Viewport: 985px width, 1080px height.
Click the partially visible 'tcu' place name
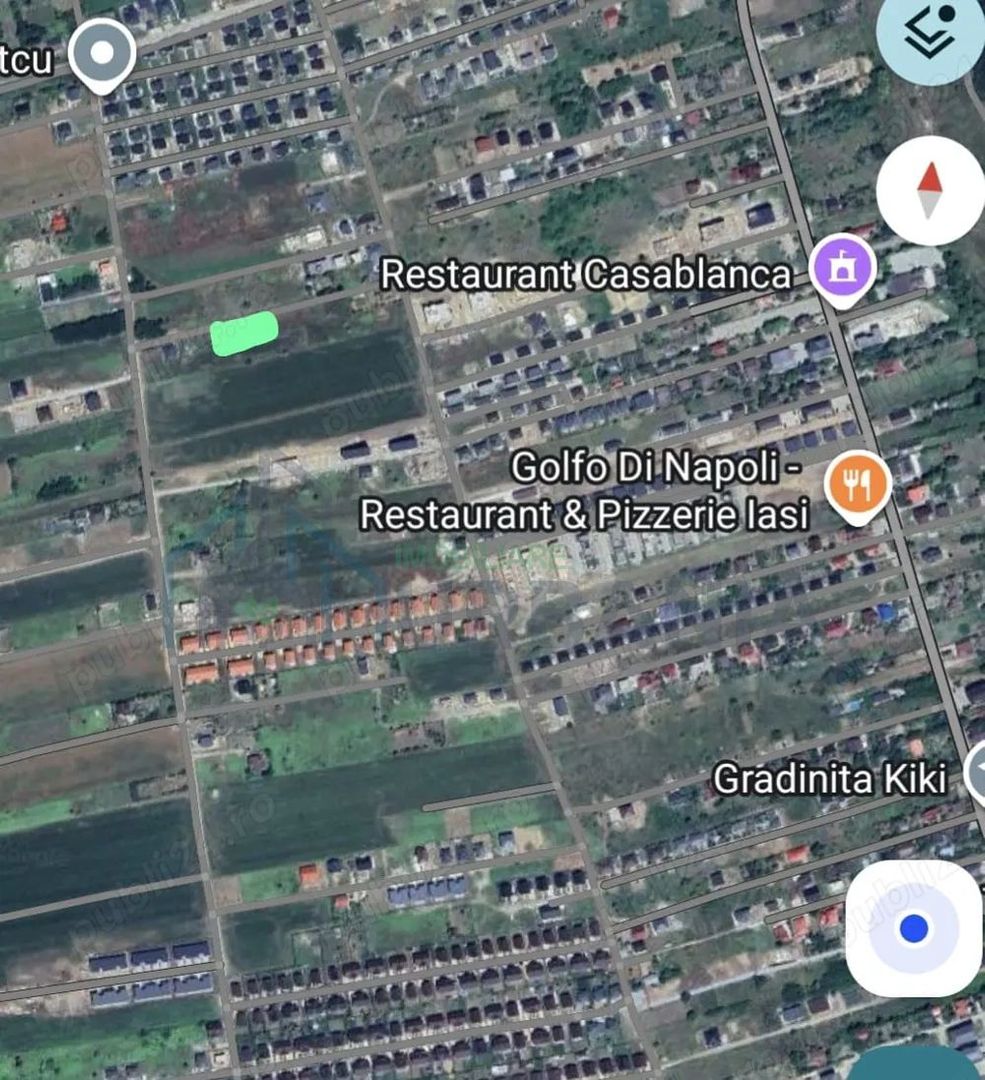[x=24, y=60]
